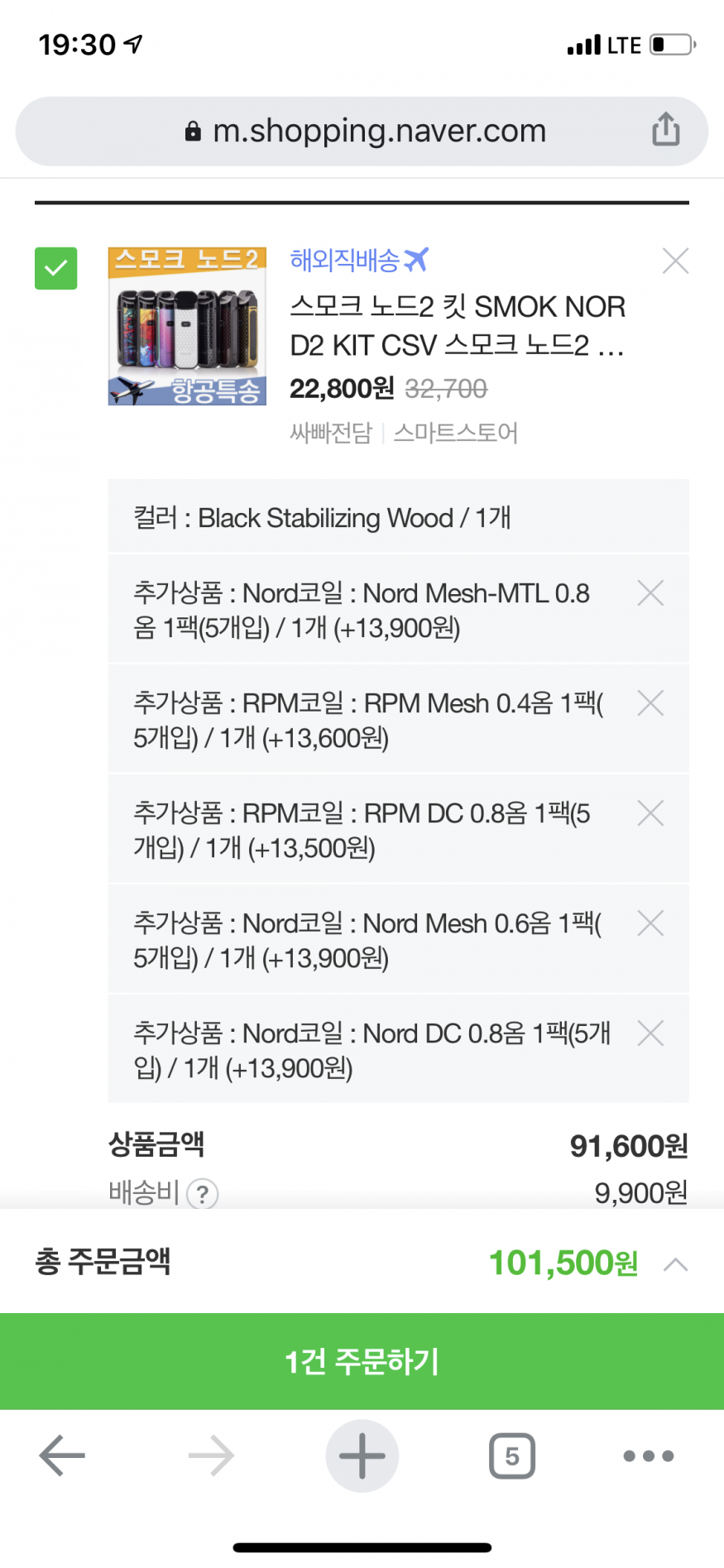Uncheck the SMOK Nord2 kit item
This screenshot has width=724, height=1568.
click(x=55, y=268)
